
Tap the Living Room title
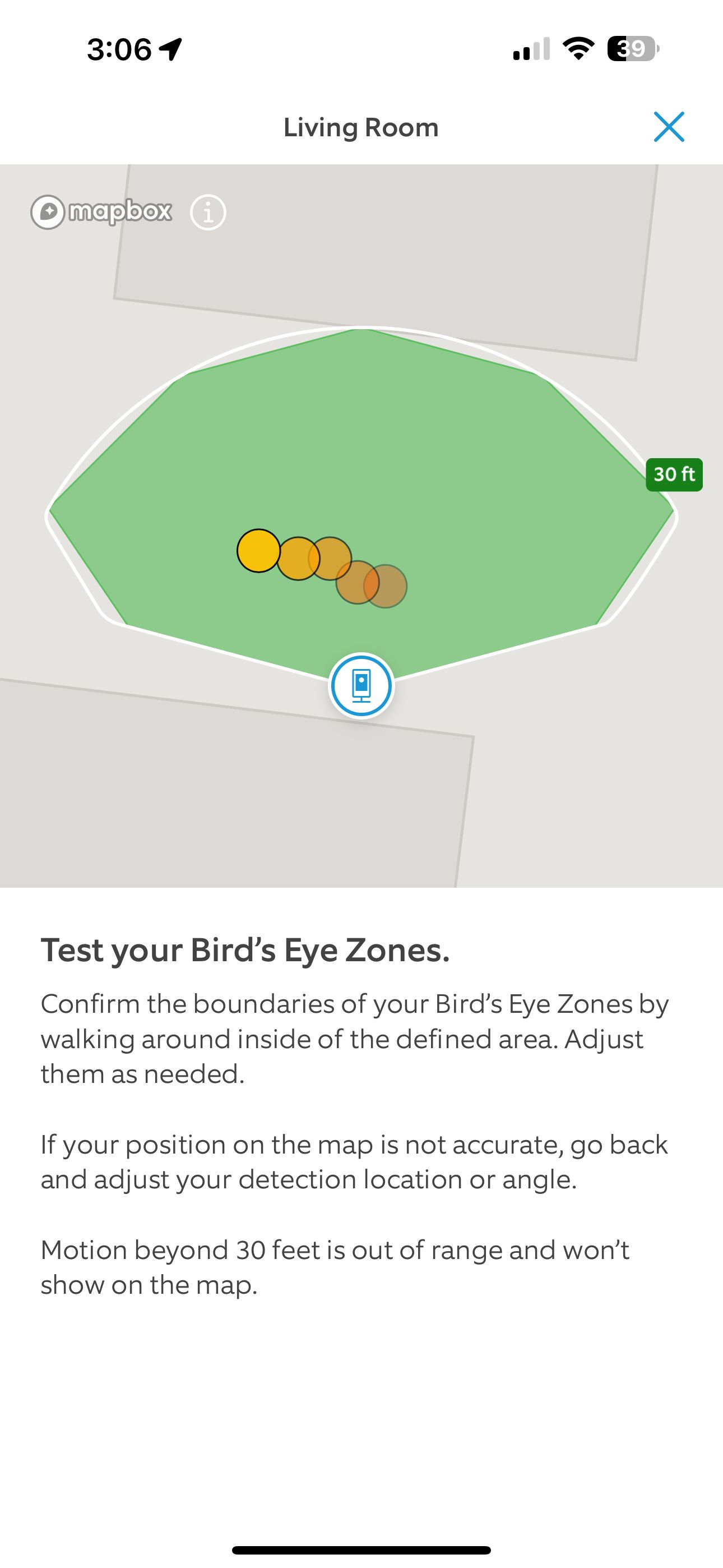coord(361,127)
